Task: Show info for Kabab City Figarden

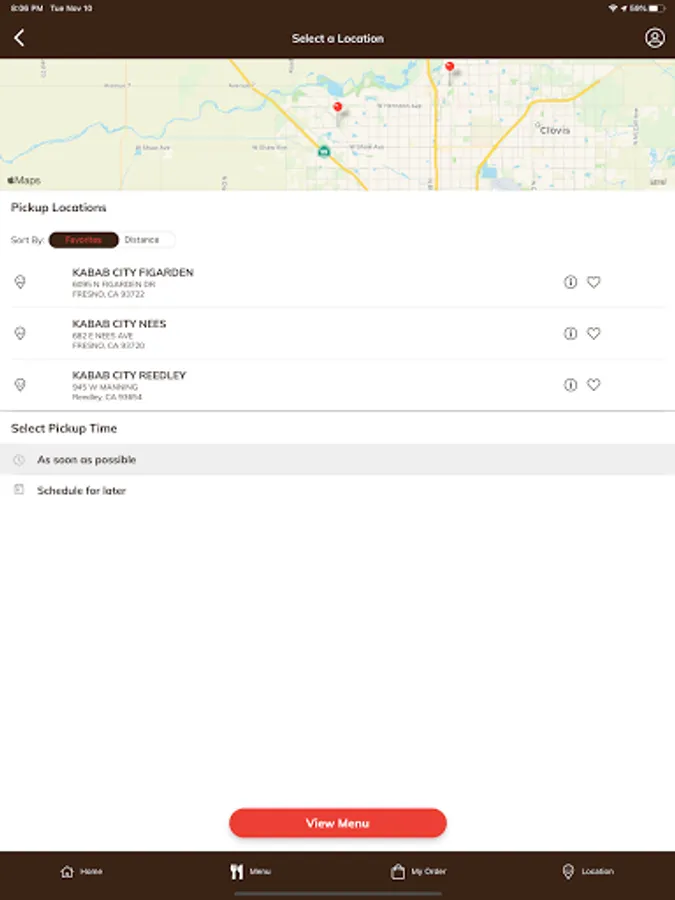Action: tap(570, 282)
